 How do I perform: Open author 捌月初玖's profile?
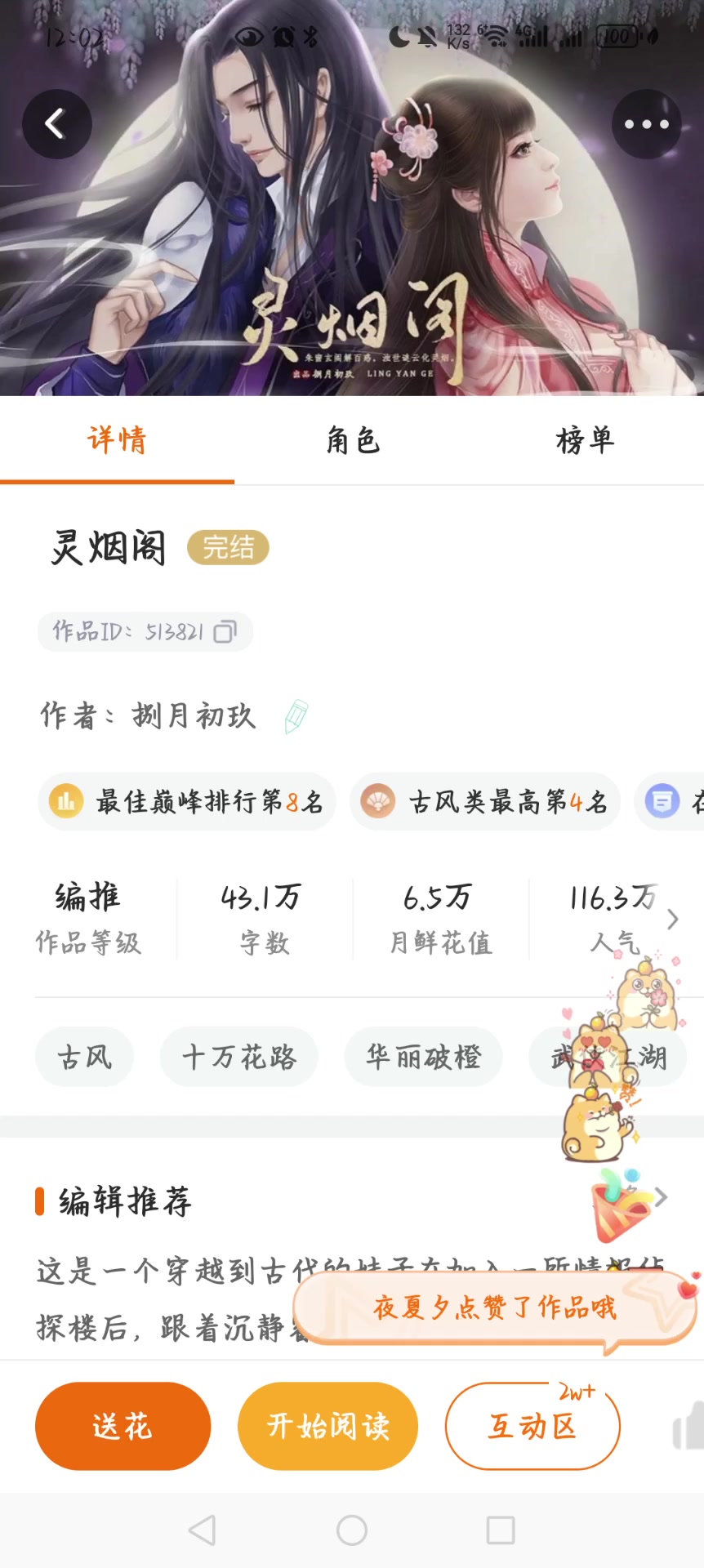pos(194,716)
